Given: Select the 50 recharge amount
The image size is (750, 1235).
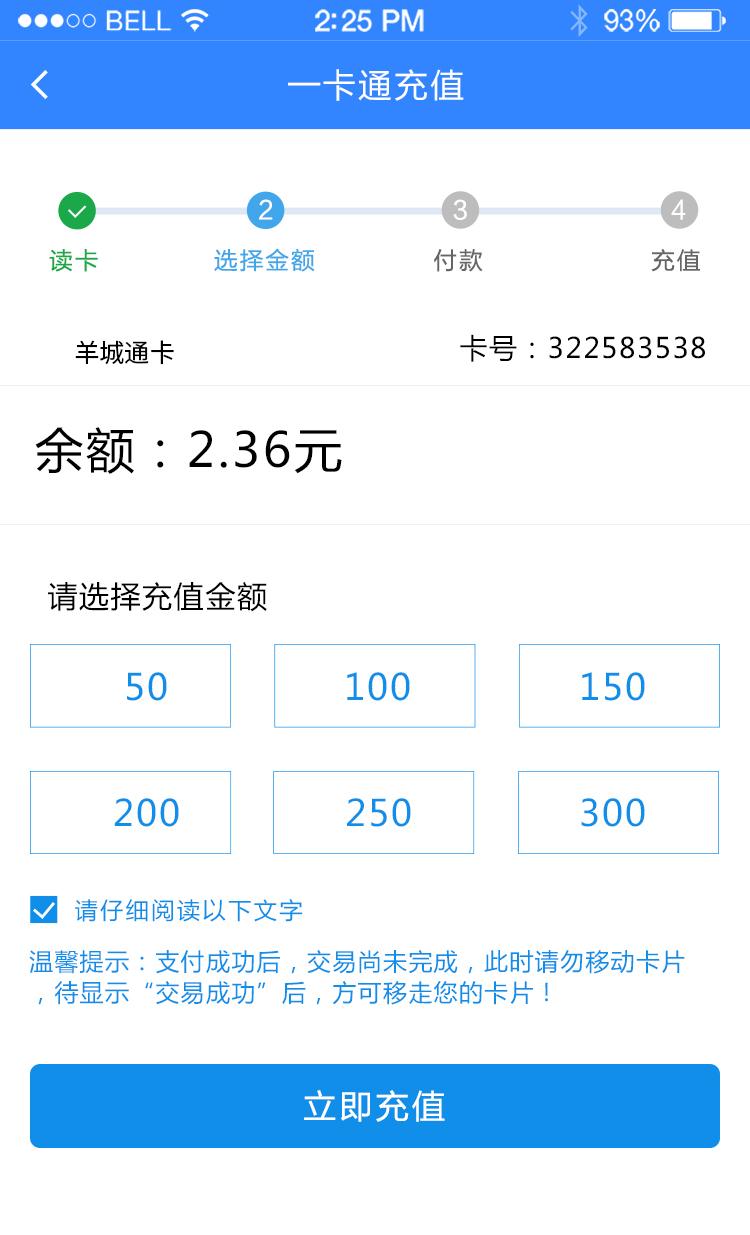Looking at the screenshot, I should click(x=130, y=686).
